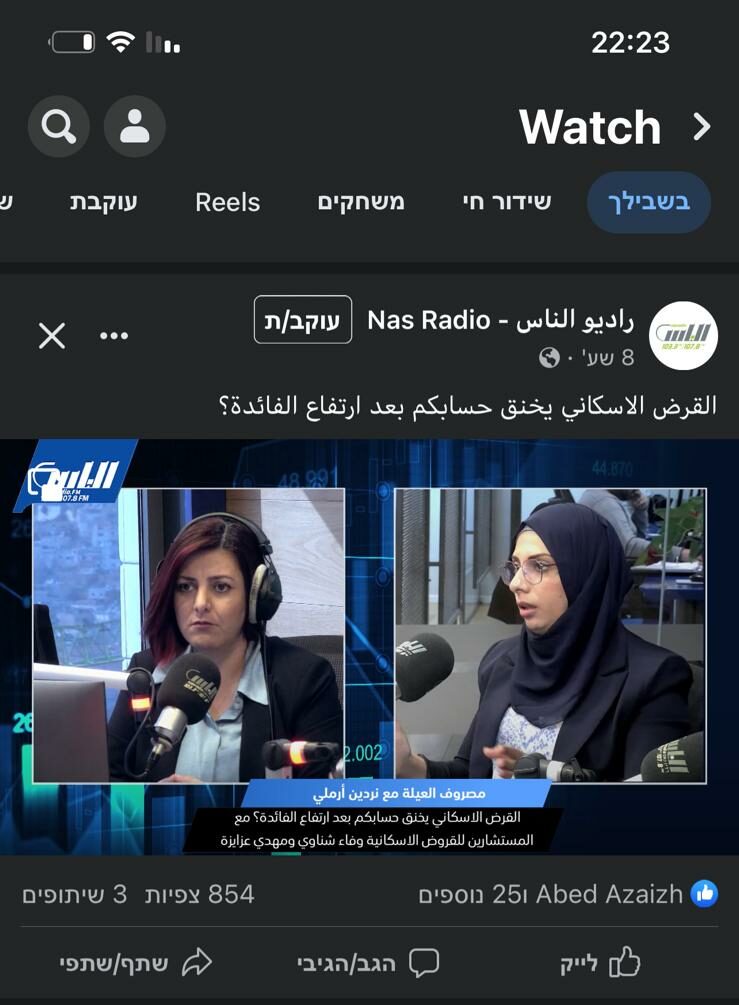
Task: Open the search icon in Watch
Action: pyautogui.click(x=59, y=127)
